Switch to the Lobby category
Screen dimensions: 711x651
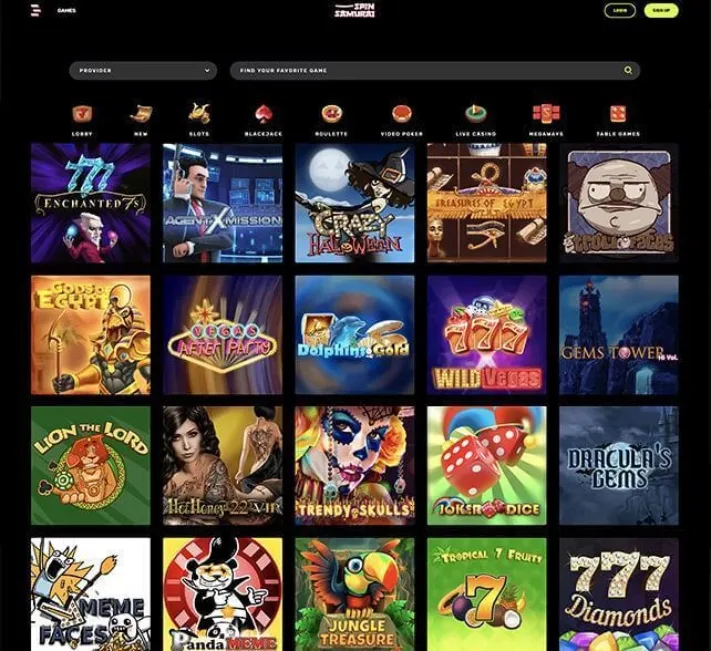tap(82, 117)
